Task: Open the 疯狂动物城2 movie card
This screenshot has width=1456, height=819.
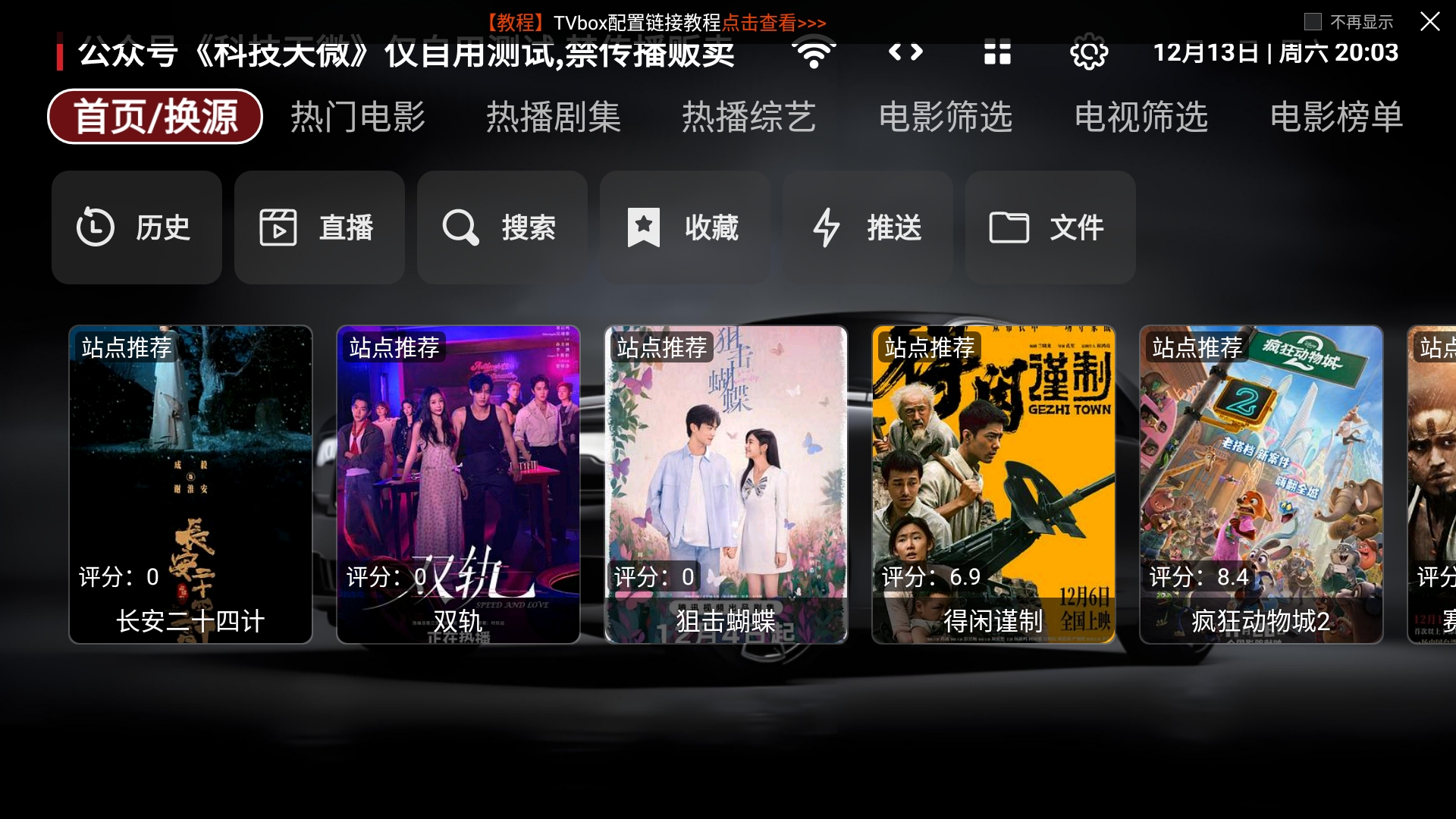Action: pyautogui.click(x=1261, y=485)
